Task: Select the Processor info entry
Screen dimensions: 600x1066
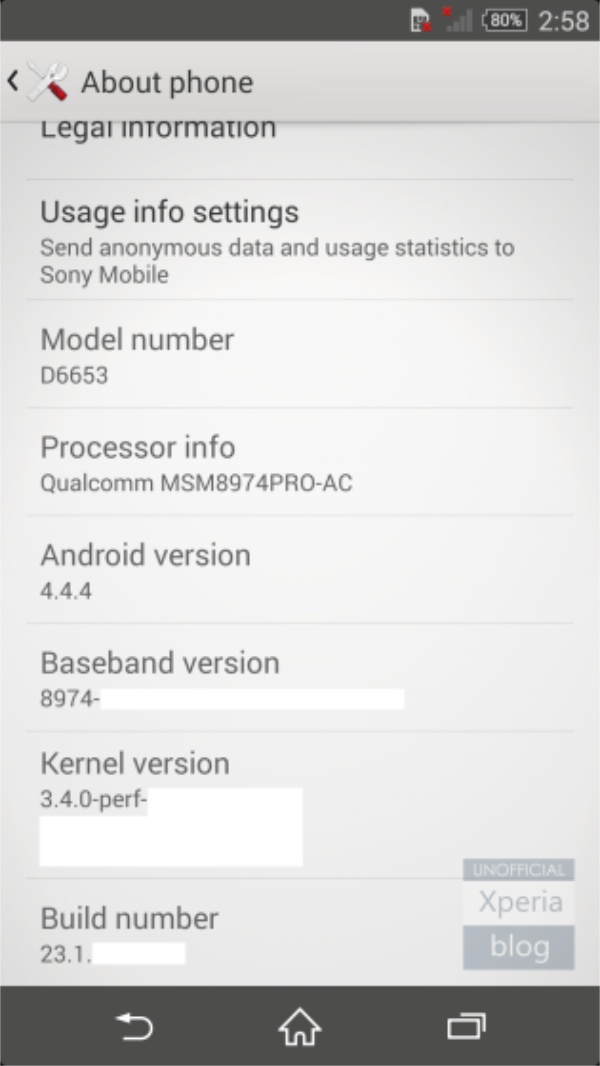Action: point(300,462)
